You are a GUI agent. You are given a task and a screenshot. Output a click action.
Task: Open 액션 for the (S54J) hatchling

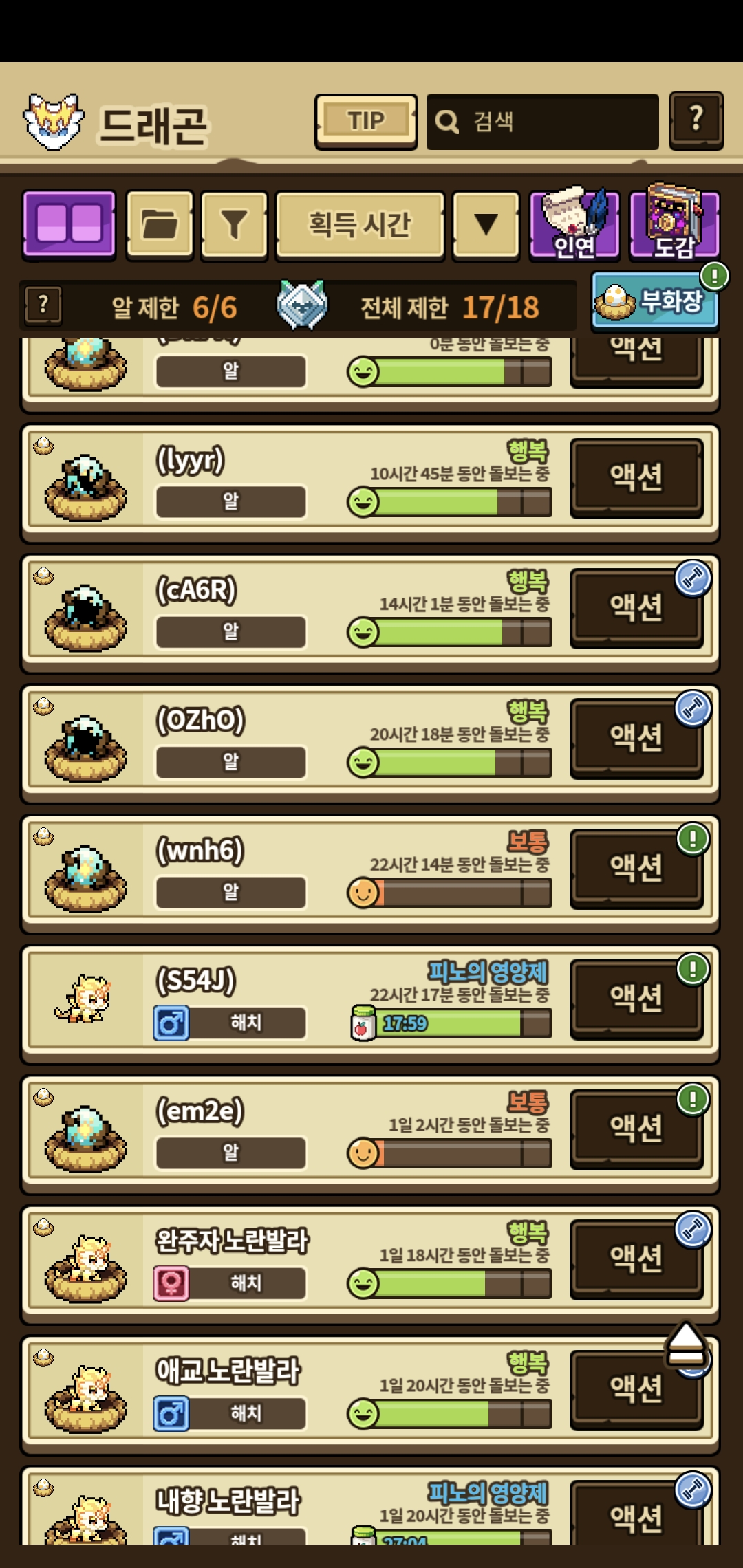(x=636, y=998)
